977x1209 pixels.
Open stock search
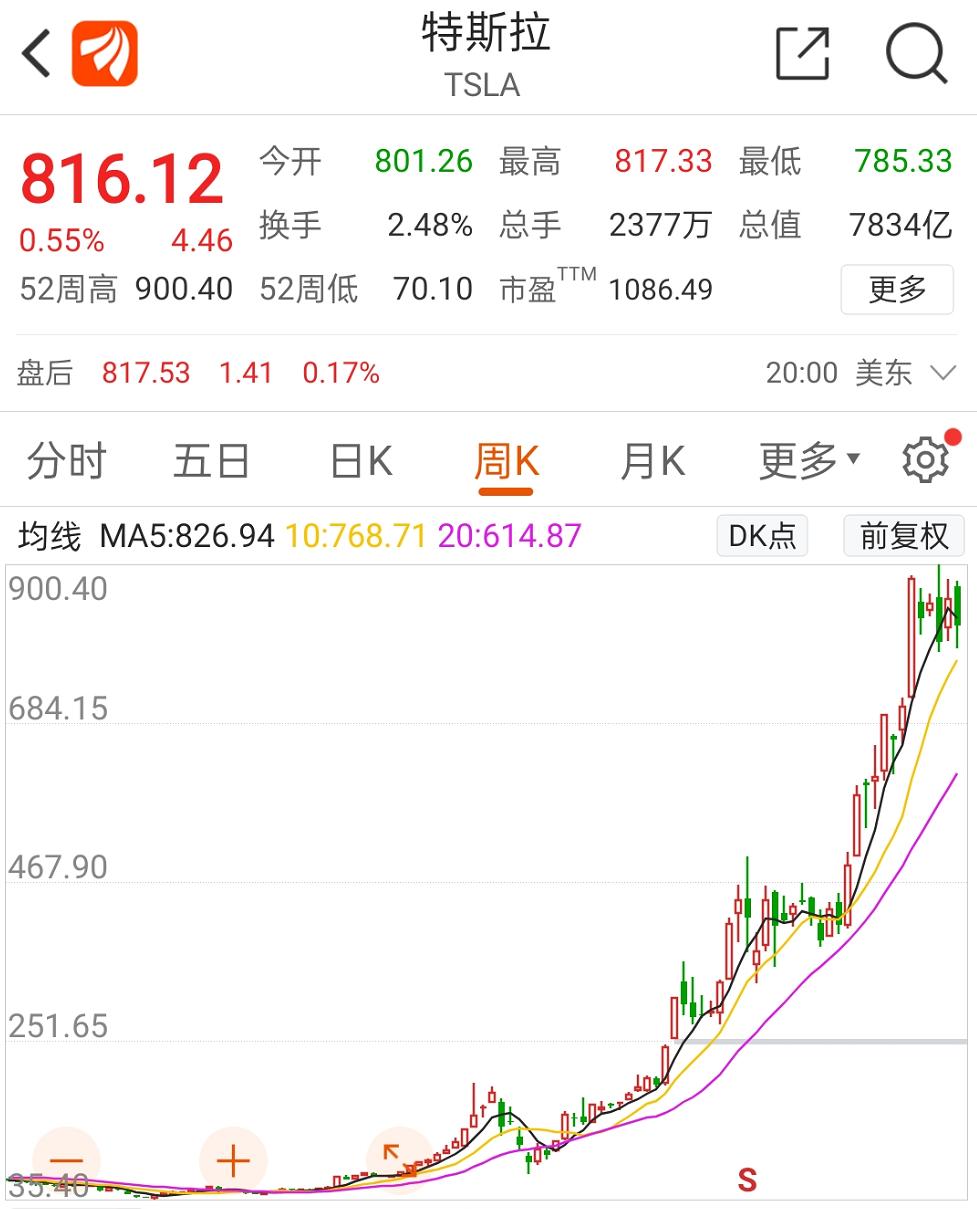916,54
